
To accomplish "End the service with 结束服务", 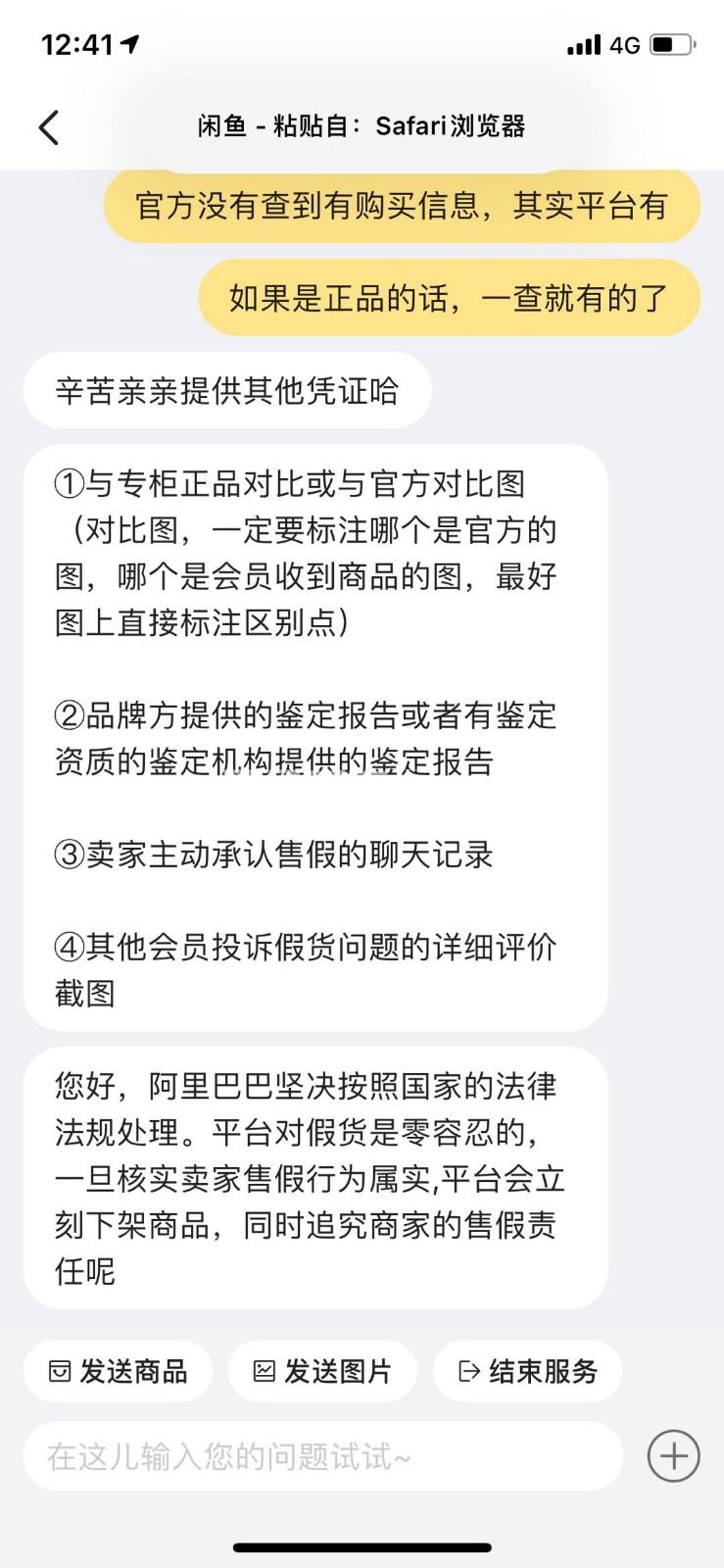I will 527,1371.
